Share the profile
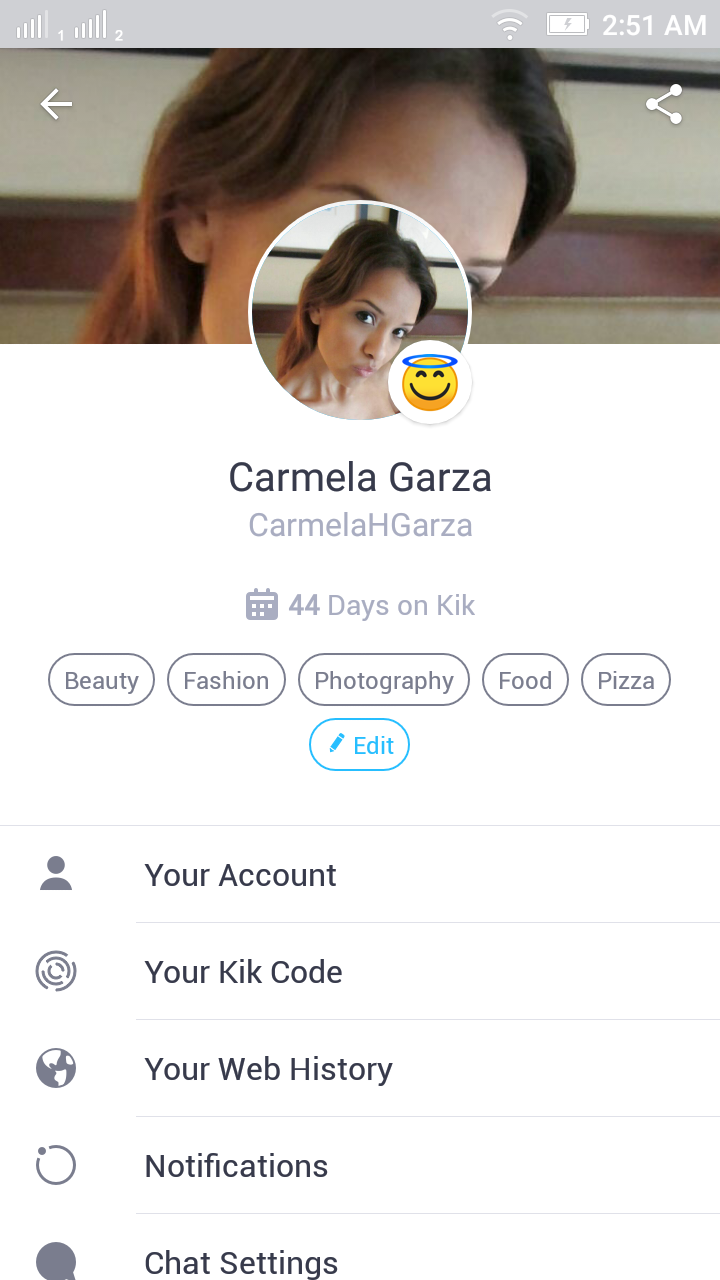The image size is (720, 1280). (x=664, y=104)
